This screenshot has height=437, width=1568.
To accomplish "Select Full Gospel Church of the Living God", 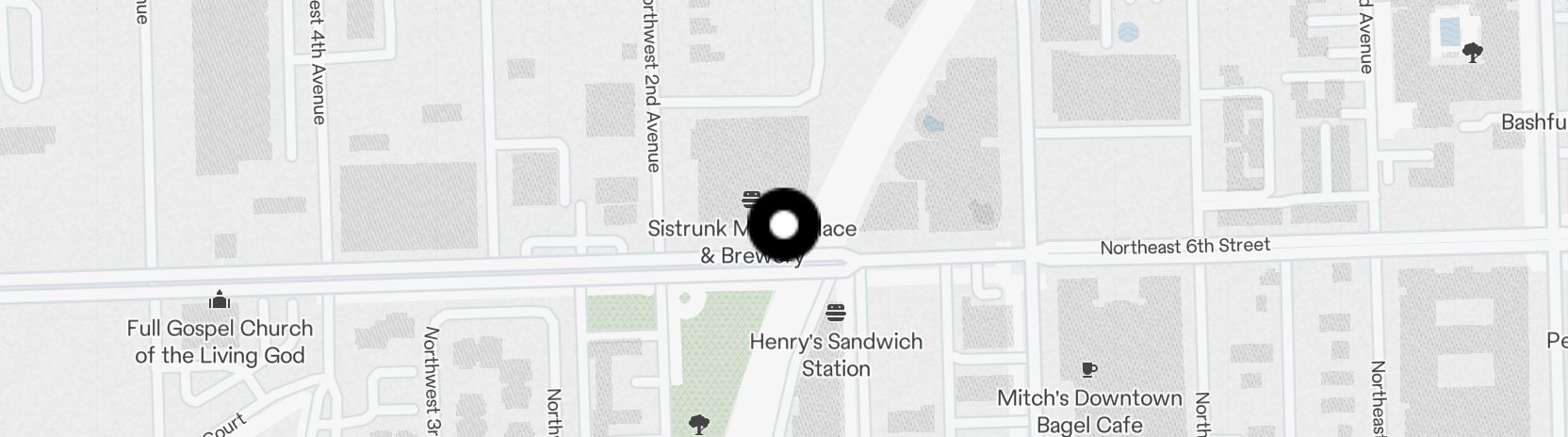I will coord(220,300).
